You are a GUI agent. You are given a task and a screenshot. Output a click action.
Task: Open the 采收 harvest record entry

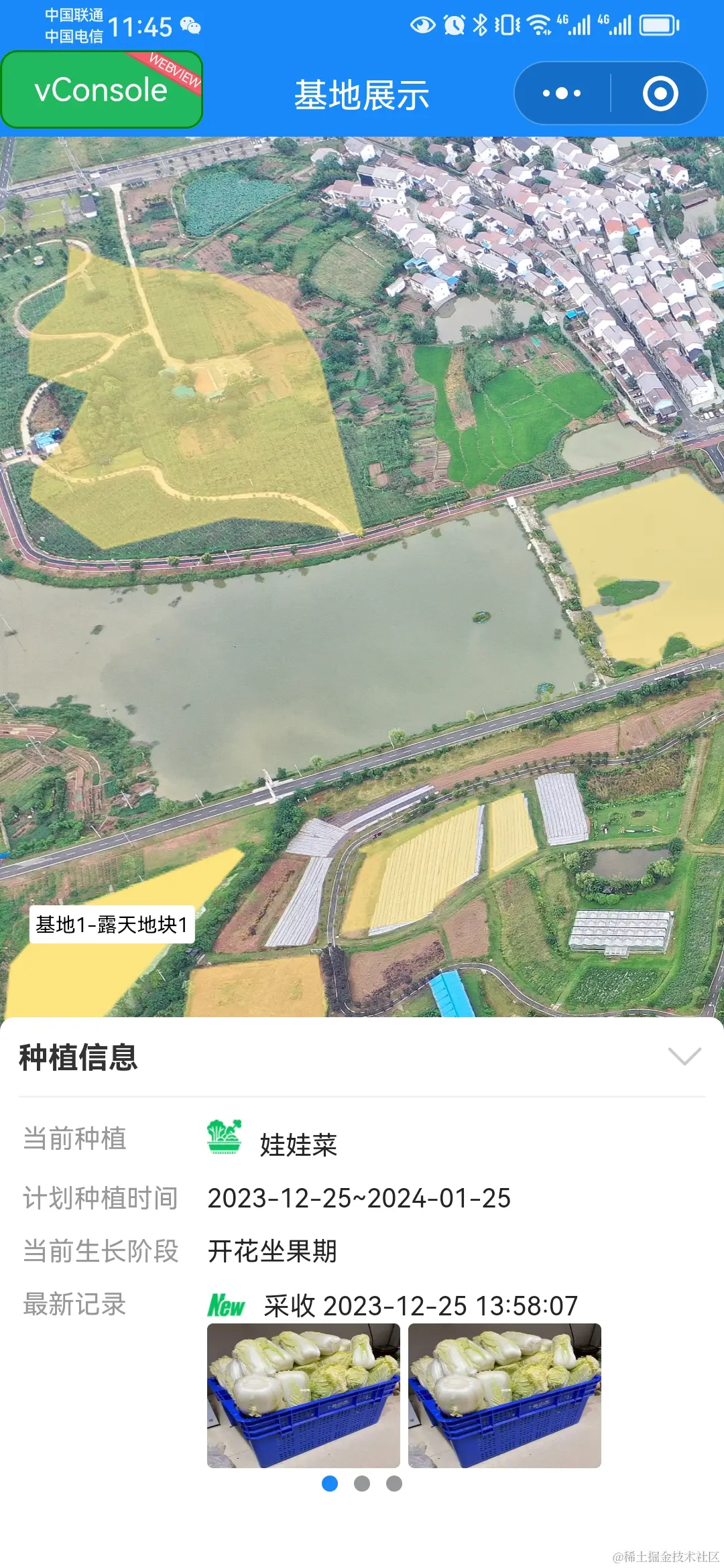[418, 1305]
